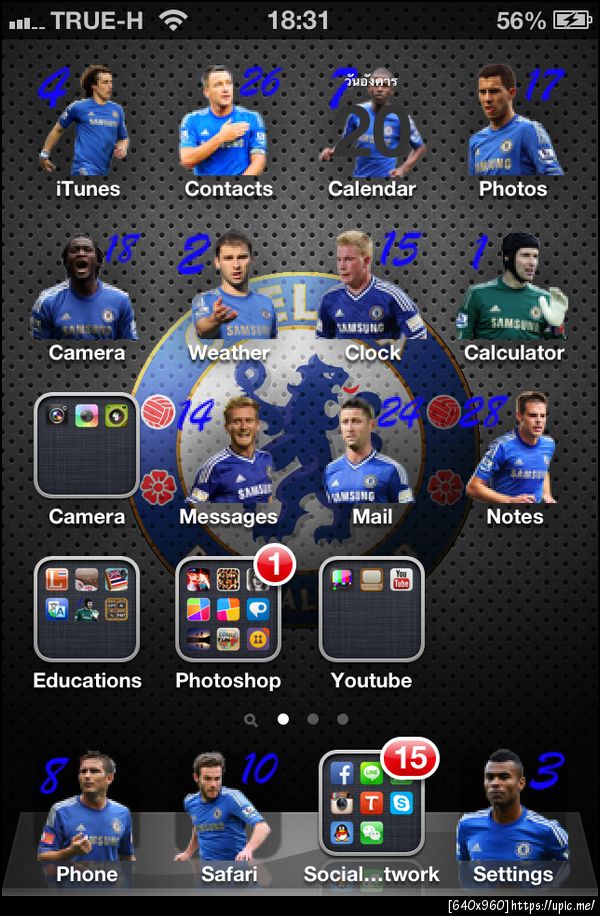Screen dimensions: 600x916
Task: Open the Social Network folder
Action: tap(371, 804)
